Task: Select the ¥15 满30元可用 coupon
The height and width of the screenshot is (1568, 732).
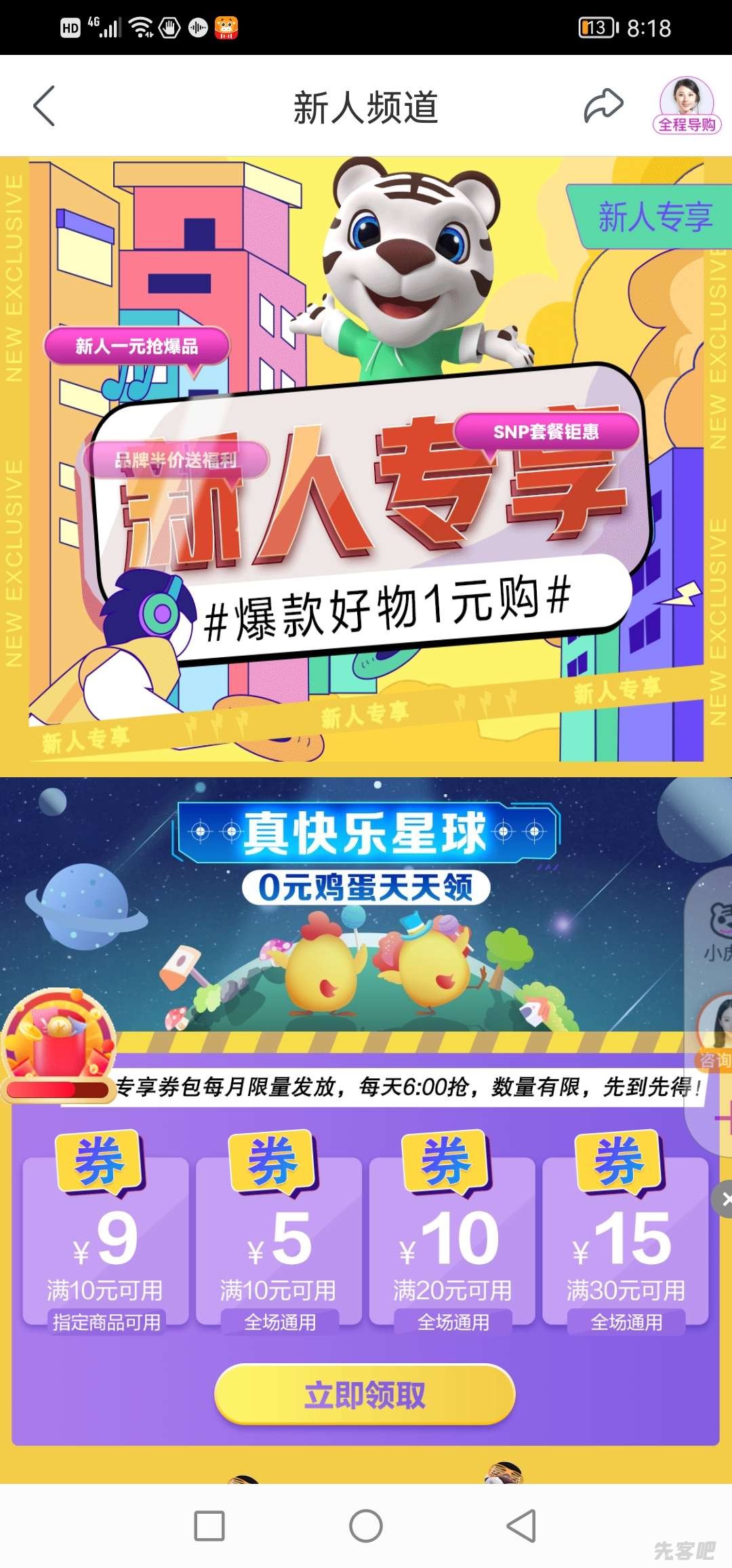Action: (625, 1241)
